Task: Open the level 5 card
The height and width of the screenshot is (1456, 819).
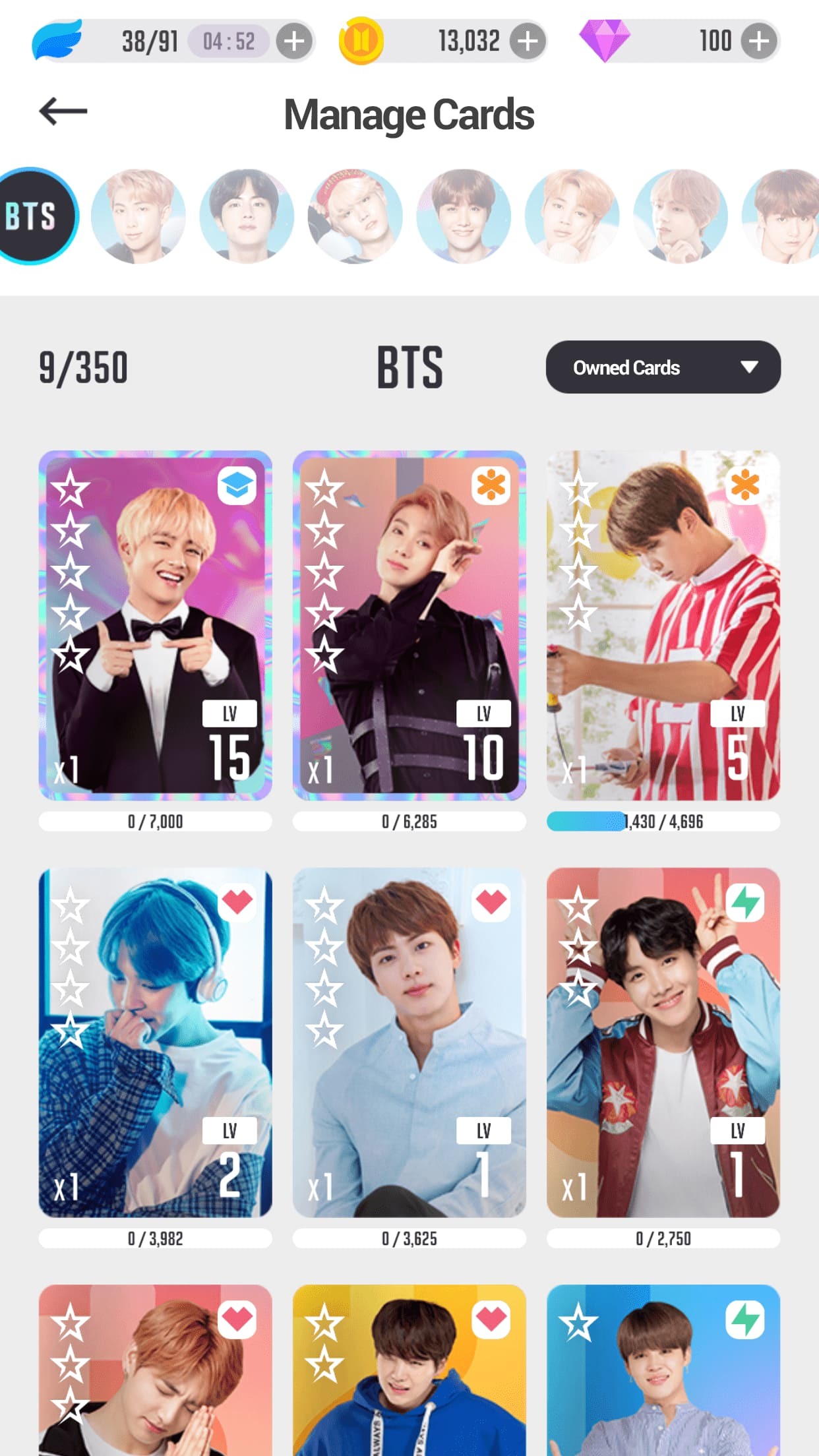Action: (x=663, y=625)
